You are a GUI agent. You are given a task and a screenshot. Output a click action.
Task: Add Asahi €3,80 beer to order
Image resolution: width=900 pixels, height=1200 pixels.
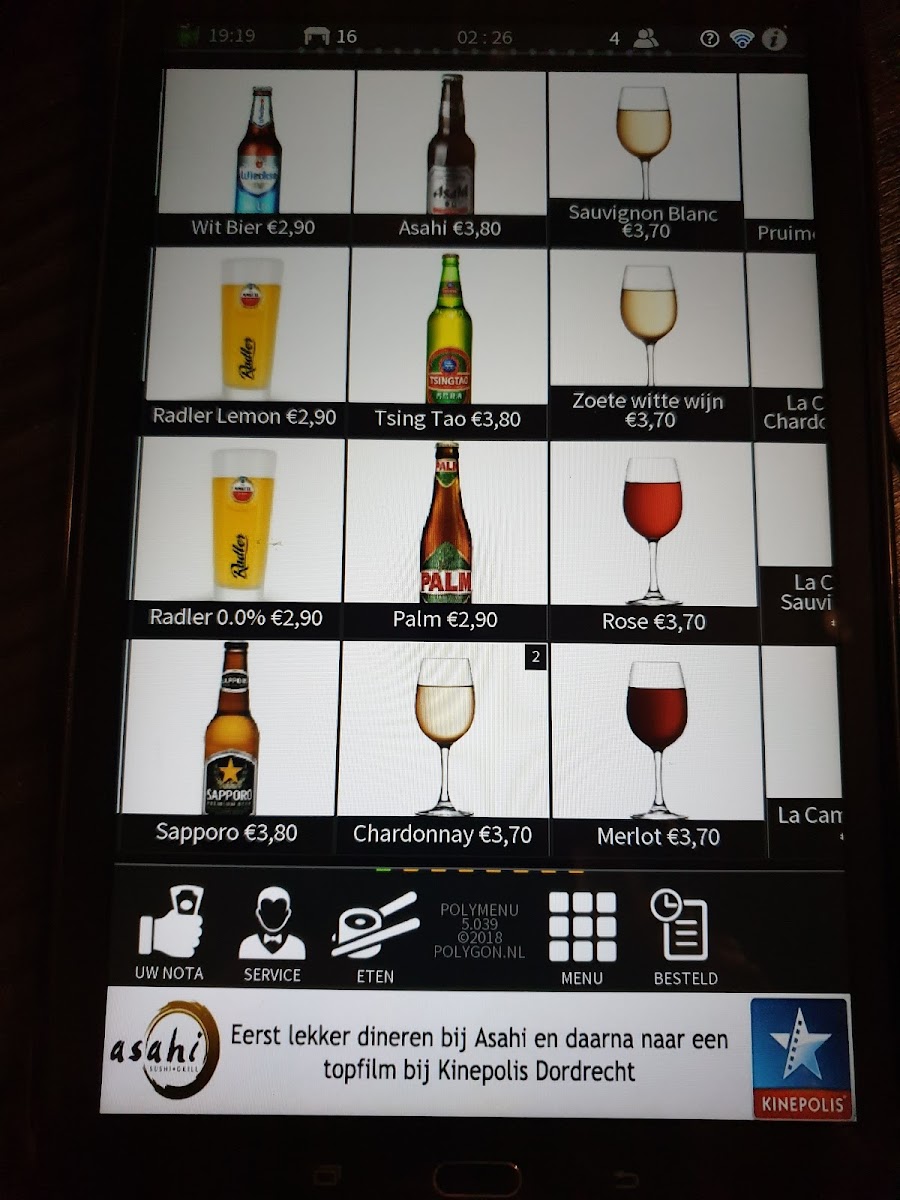tap(450, 156)
